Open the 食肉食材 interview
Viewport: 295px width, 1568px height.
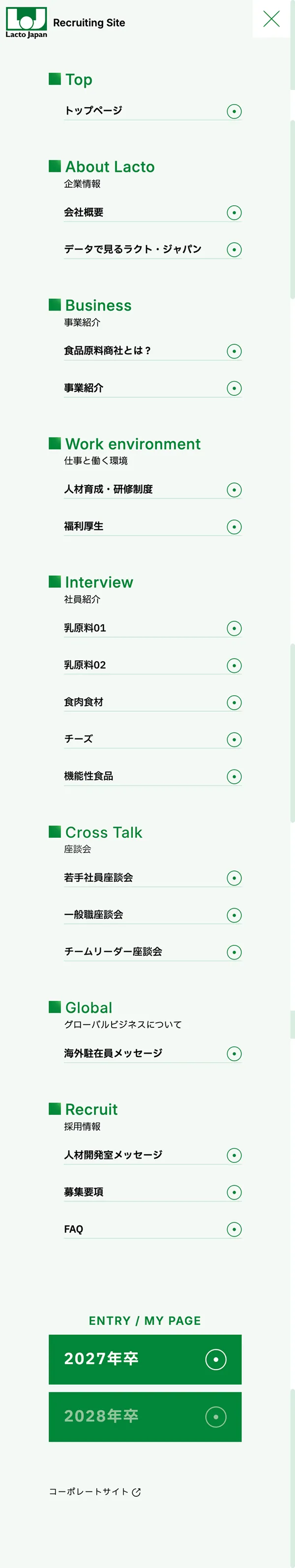coord(152,702)
